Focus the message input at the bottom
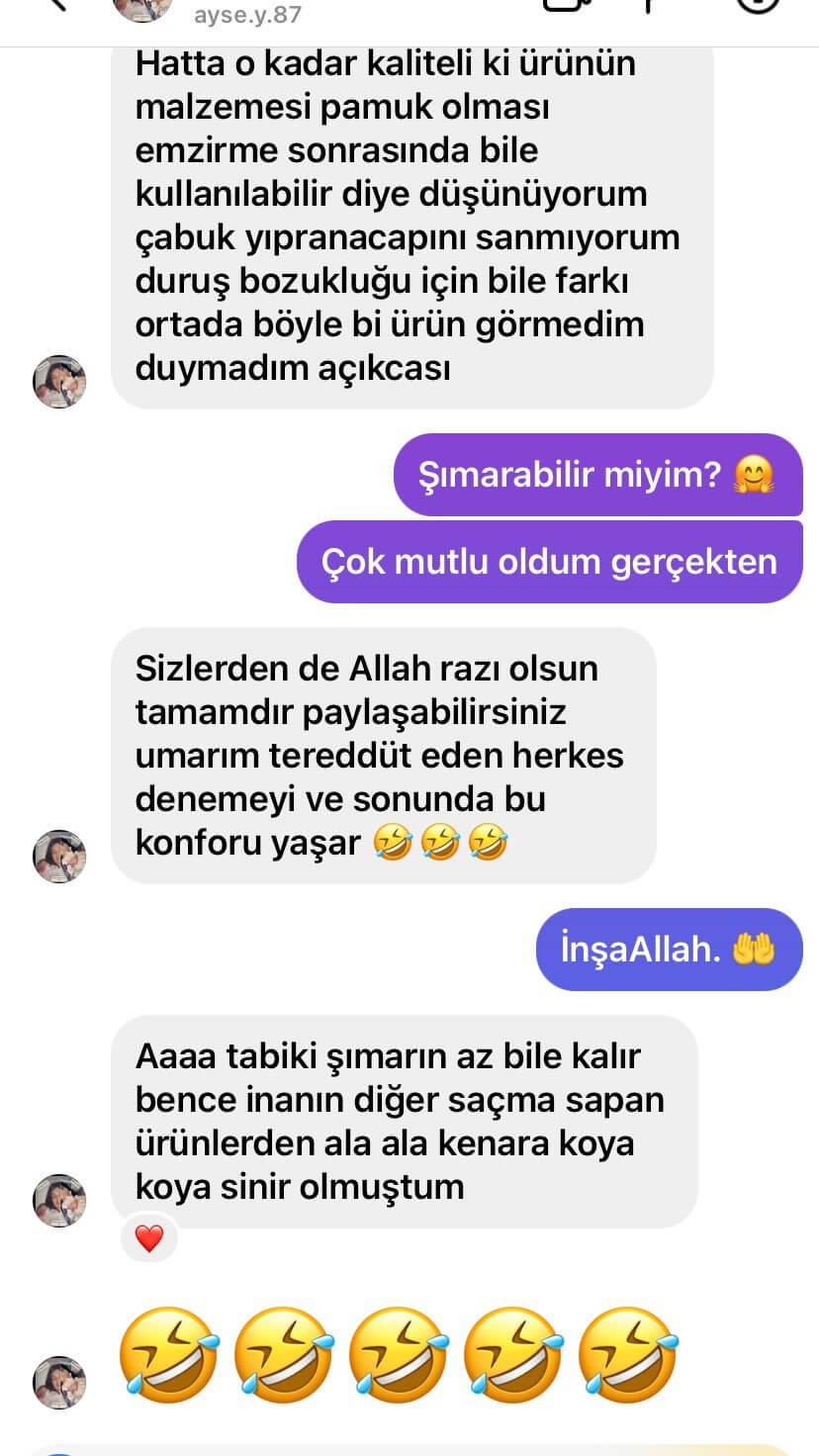819x1456 pixels. tap(409, 1450)
